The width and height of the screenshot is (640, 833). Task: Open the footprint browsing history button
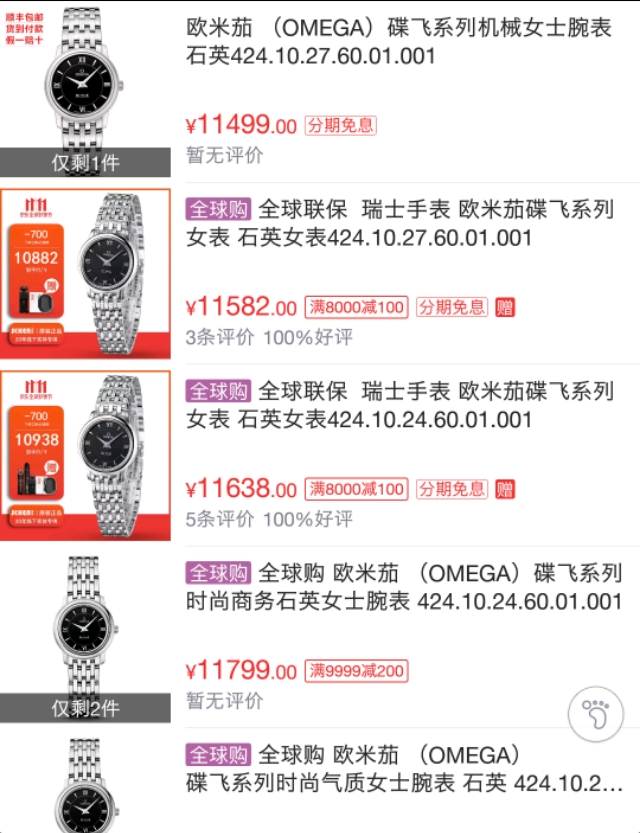[x=595, y=714]
